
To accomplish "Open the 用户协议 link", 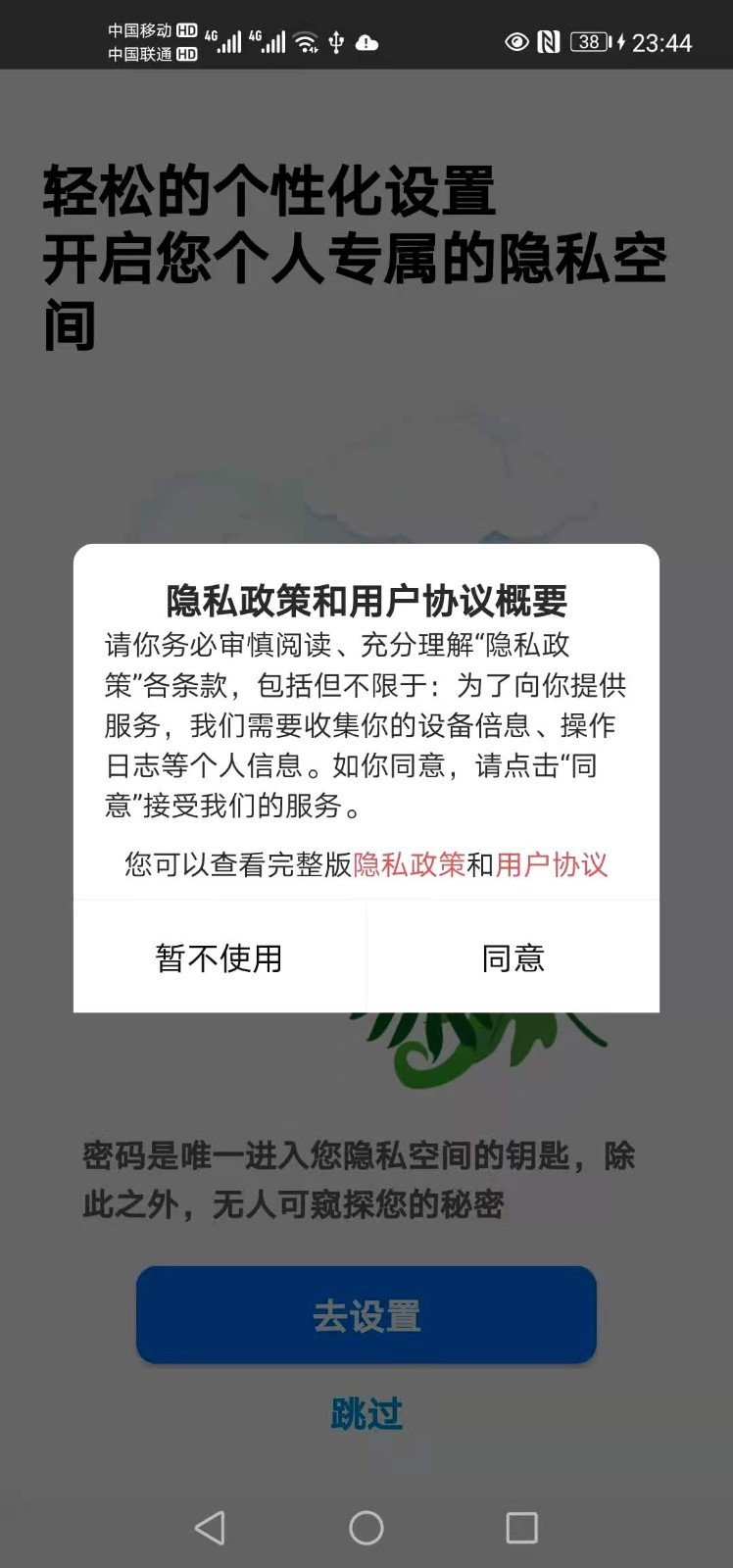I will click(x=552, y=864).
